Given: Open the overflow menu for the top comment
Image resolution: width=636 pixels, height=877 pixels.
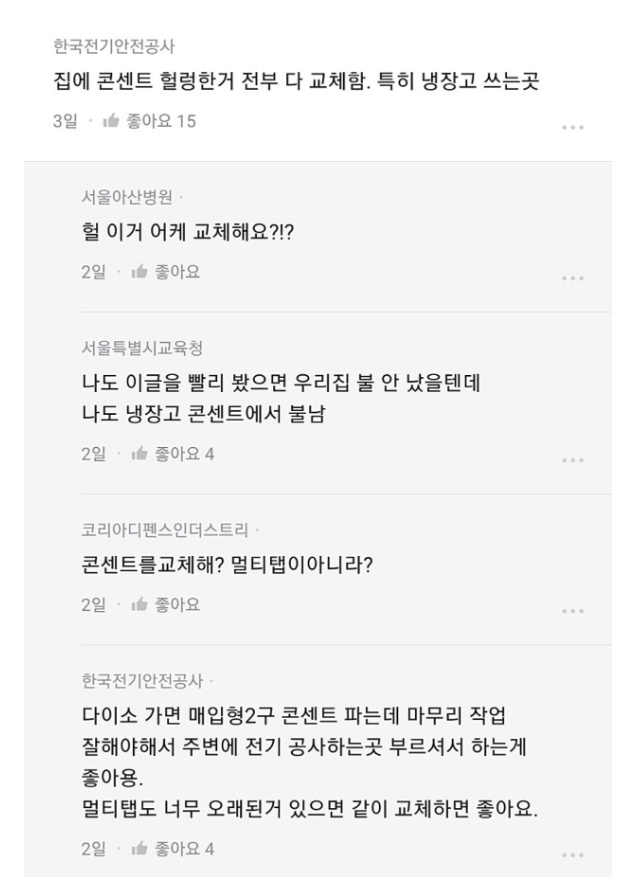Looking at the screenshot, I should point(573,128).
